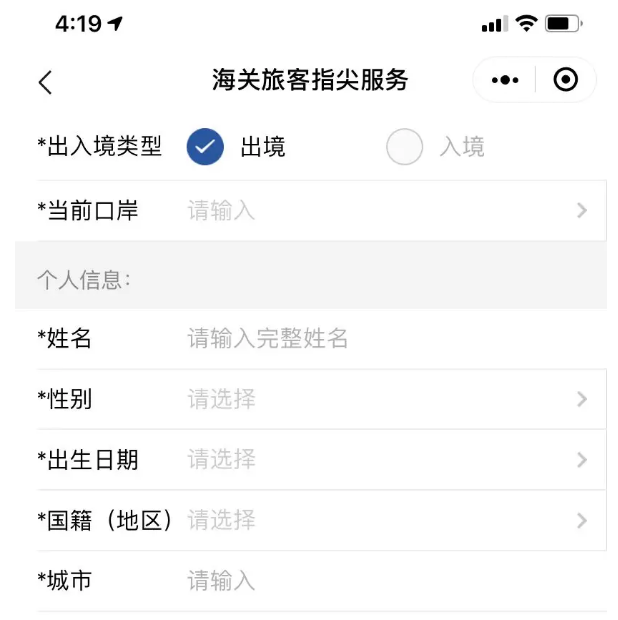Focus the 城市 input field
Viewport: 618px width, 620px height.
point(380,581)
